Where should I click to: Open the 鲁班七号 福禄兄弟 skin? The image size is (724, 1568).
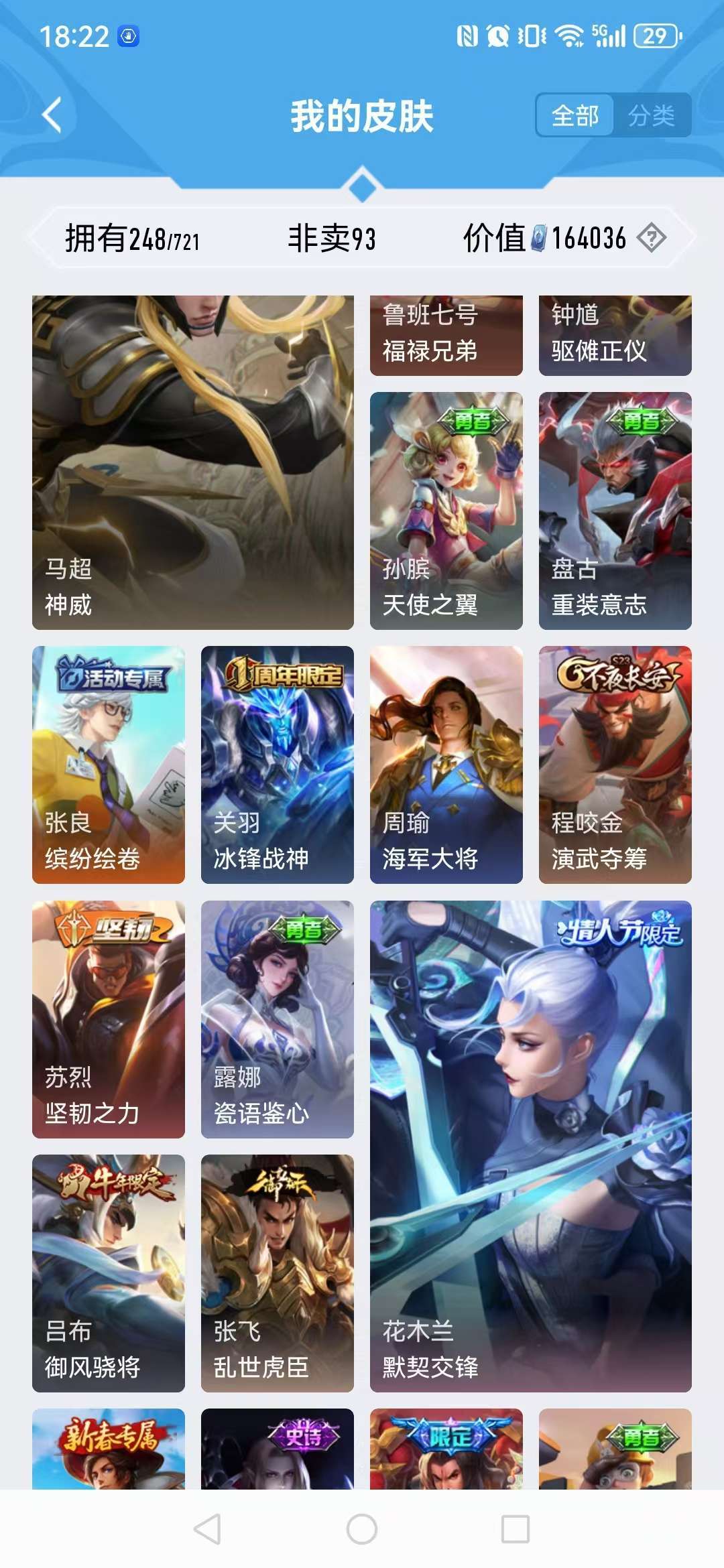446,335
